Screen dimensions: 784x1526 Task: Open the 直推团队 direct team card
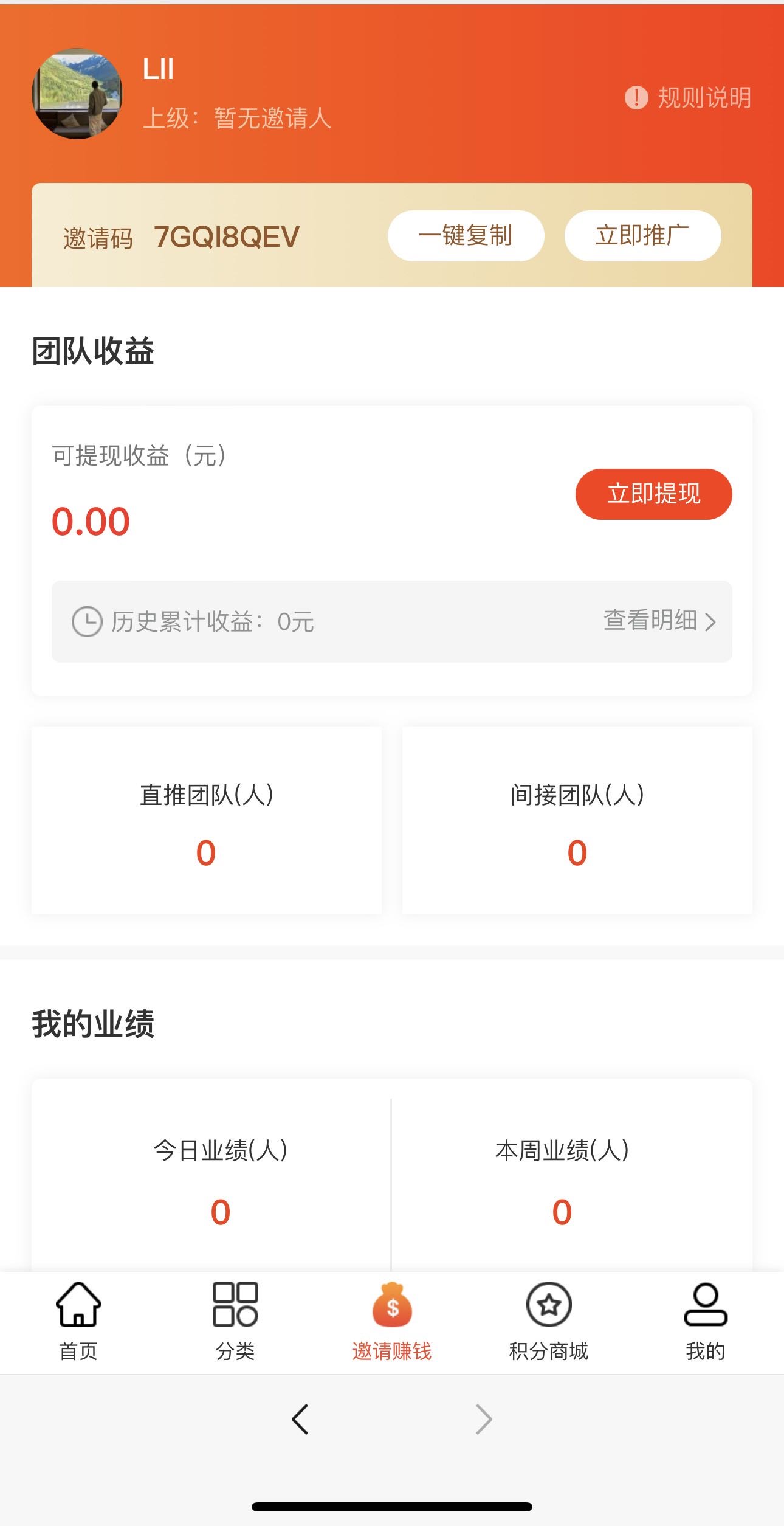[x=207, y=820]
